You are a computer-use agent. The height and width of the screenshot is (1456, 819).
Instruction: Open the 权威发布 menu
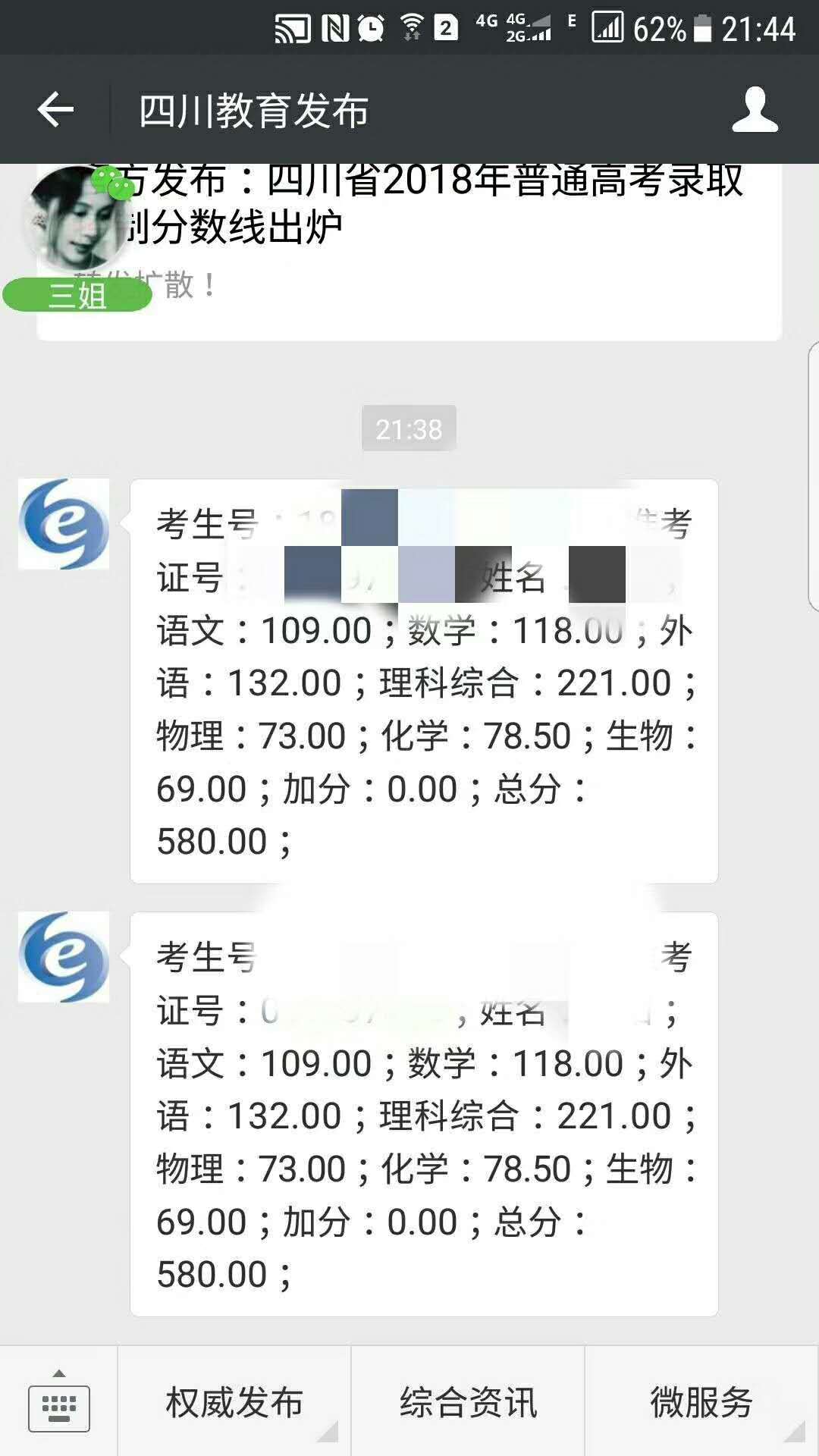[x=234, y=1402]
